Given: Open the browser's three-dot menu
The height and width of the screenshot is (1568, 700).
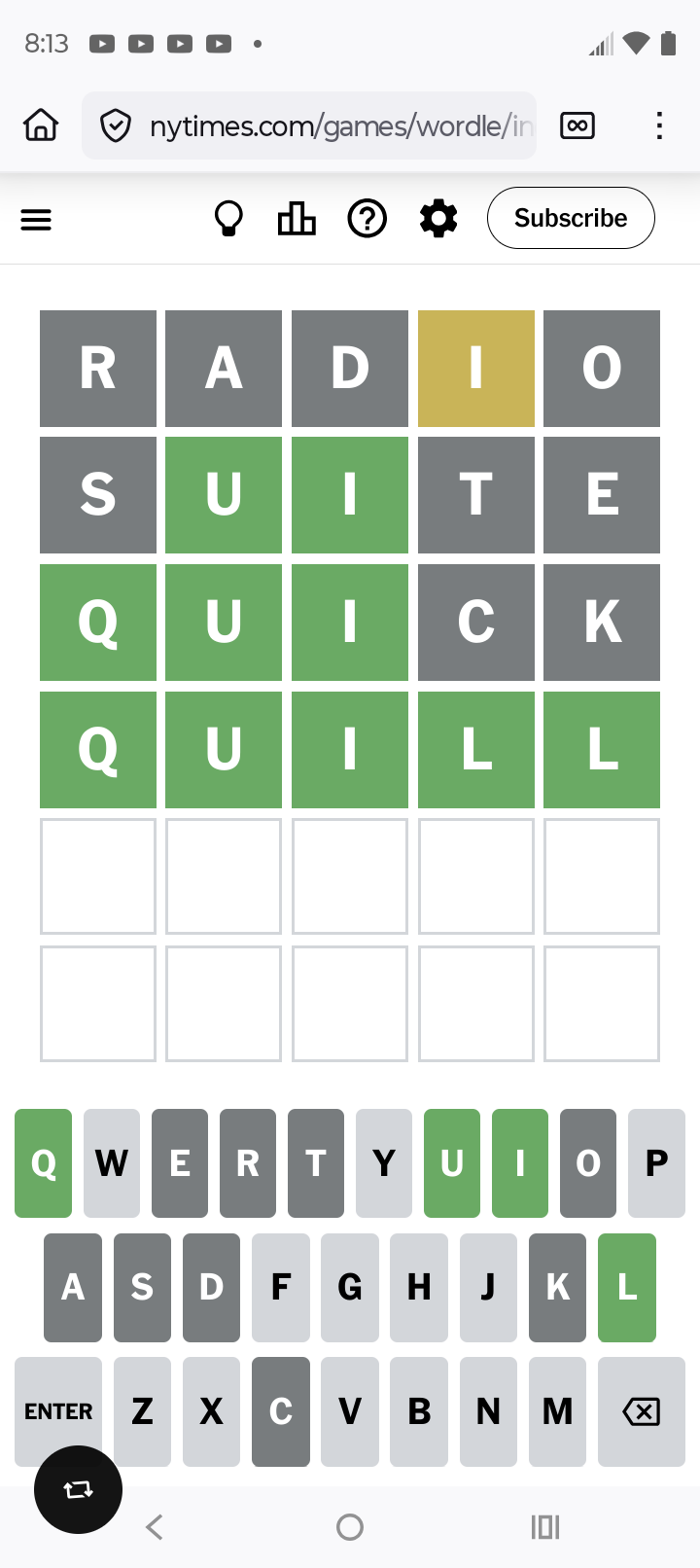Looking at the screenshot, I should pos(659,125).
